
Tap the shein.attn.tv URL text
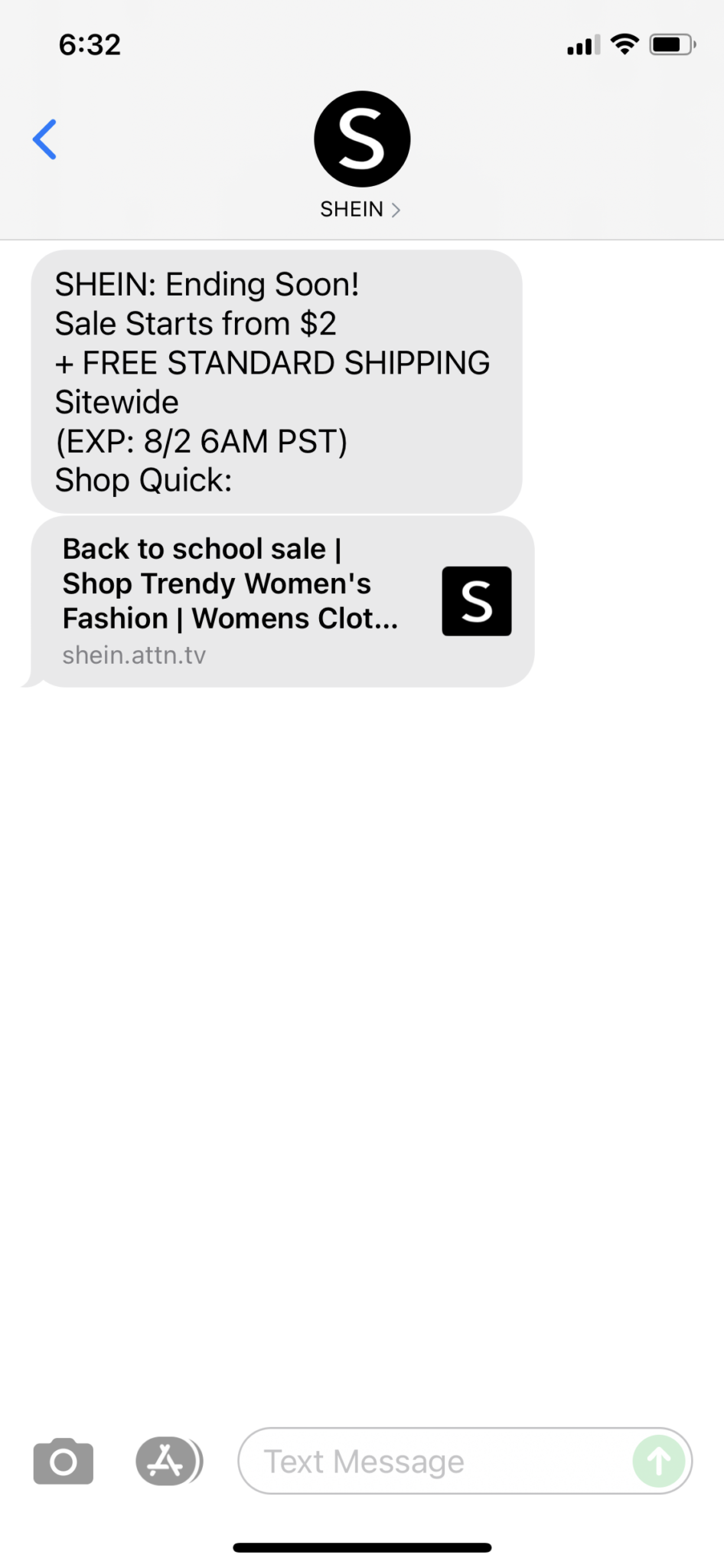coord(134,655)
